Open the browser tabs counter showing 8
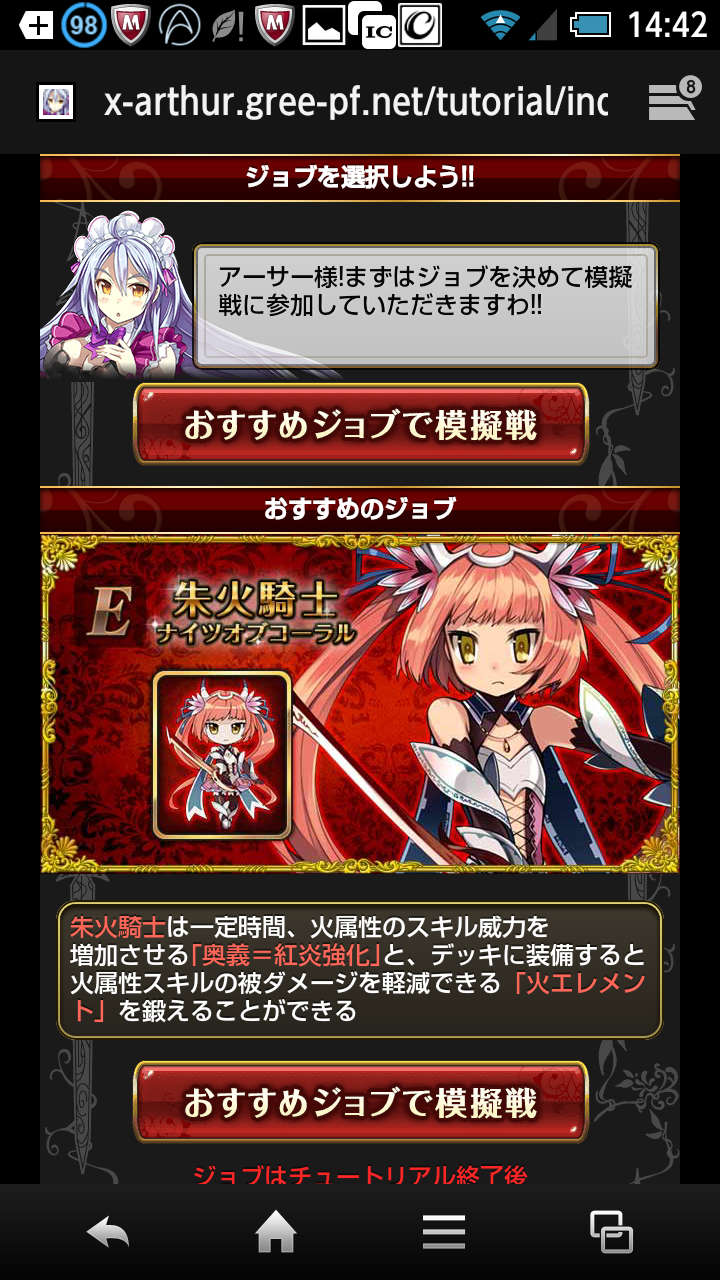 pyautogui.click(x=672, y=101)
